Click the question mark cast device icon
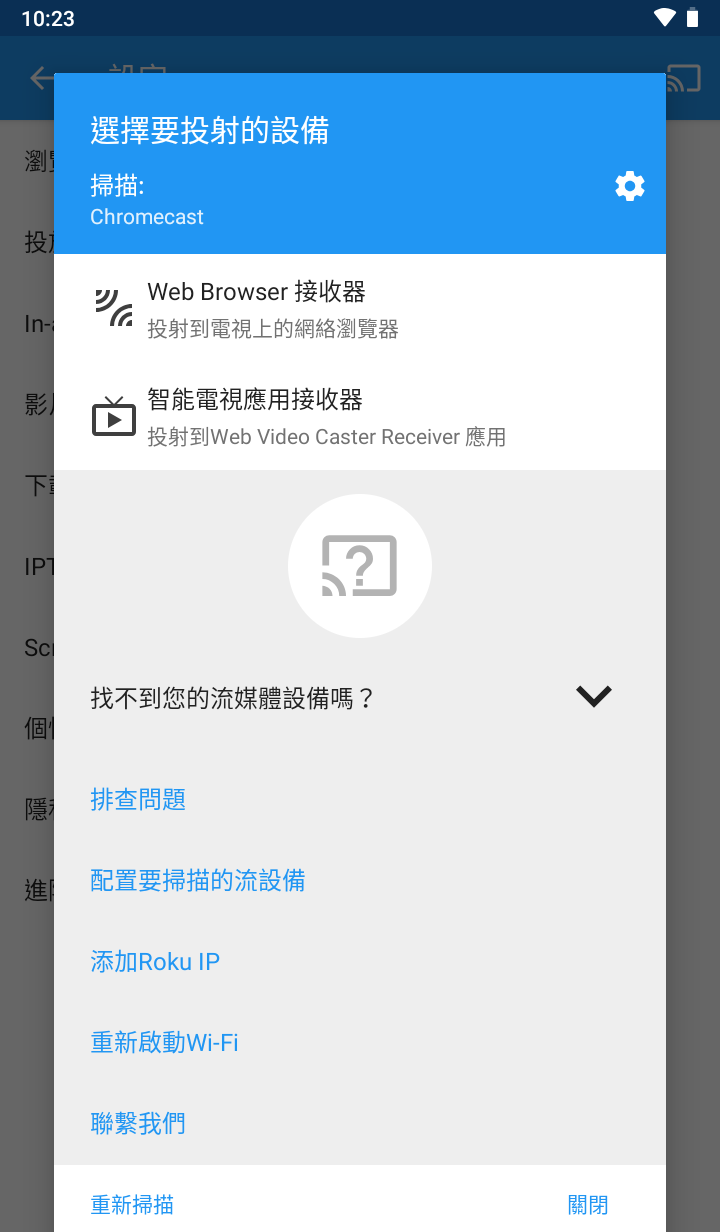This screenshot has height=1232, width=720. 360,565
